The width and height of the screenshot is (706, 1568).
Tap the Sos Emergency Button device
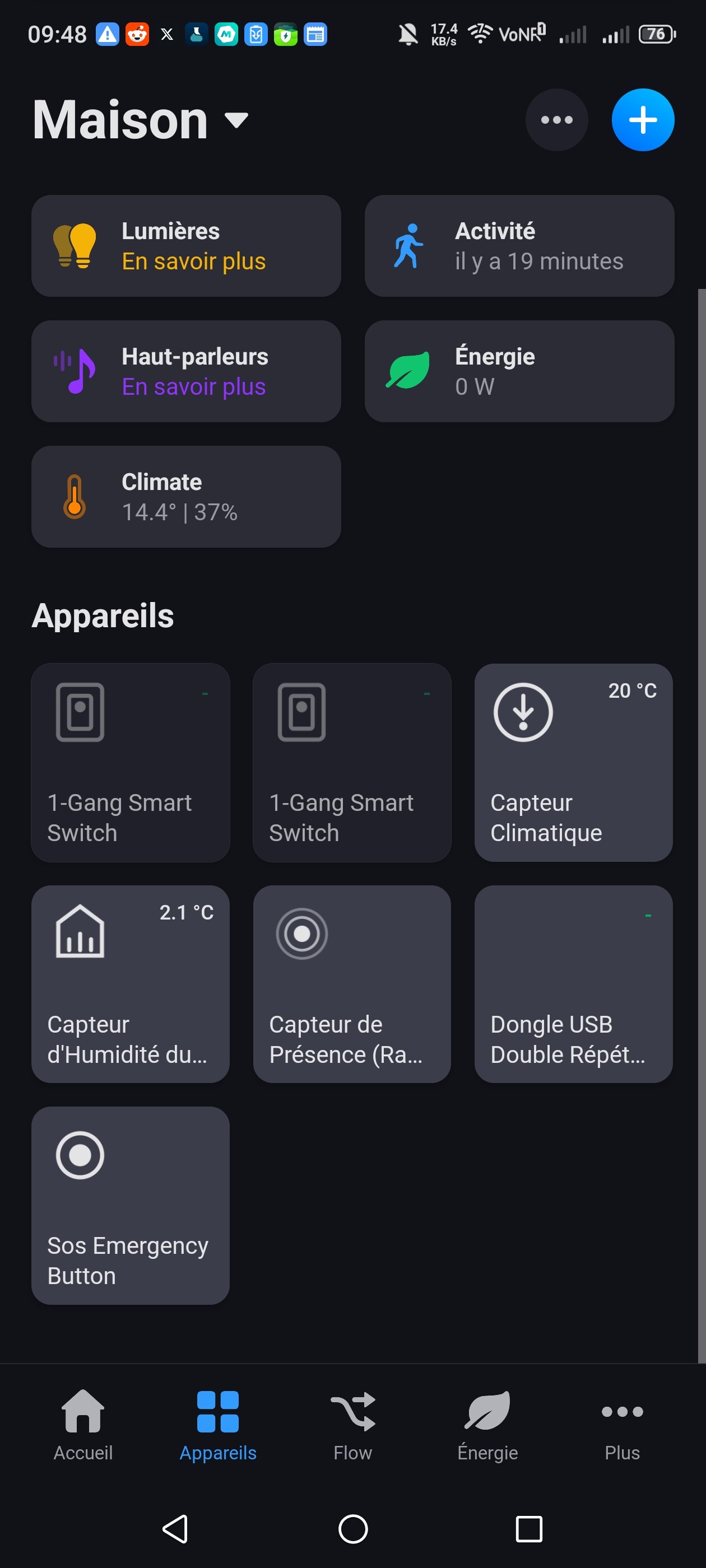coord(131,1205)
